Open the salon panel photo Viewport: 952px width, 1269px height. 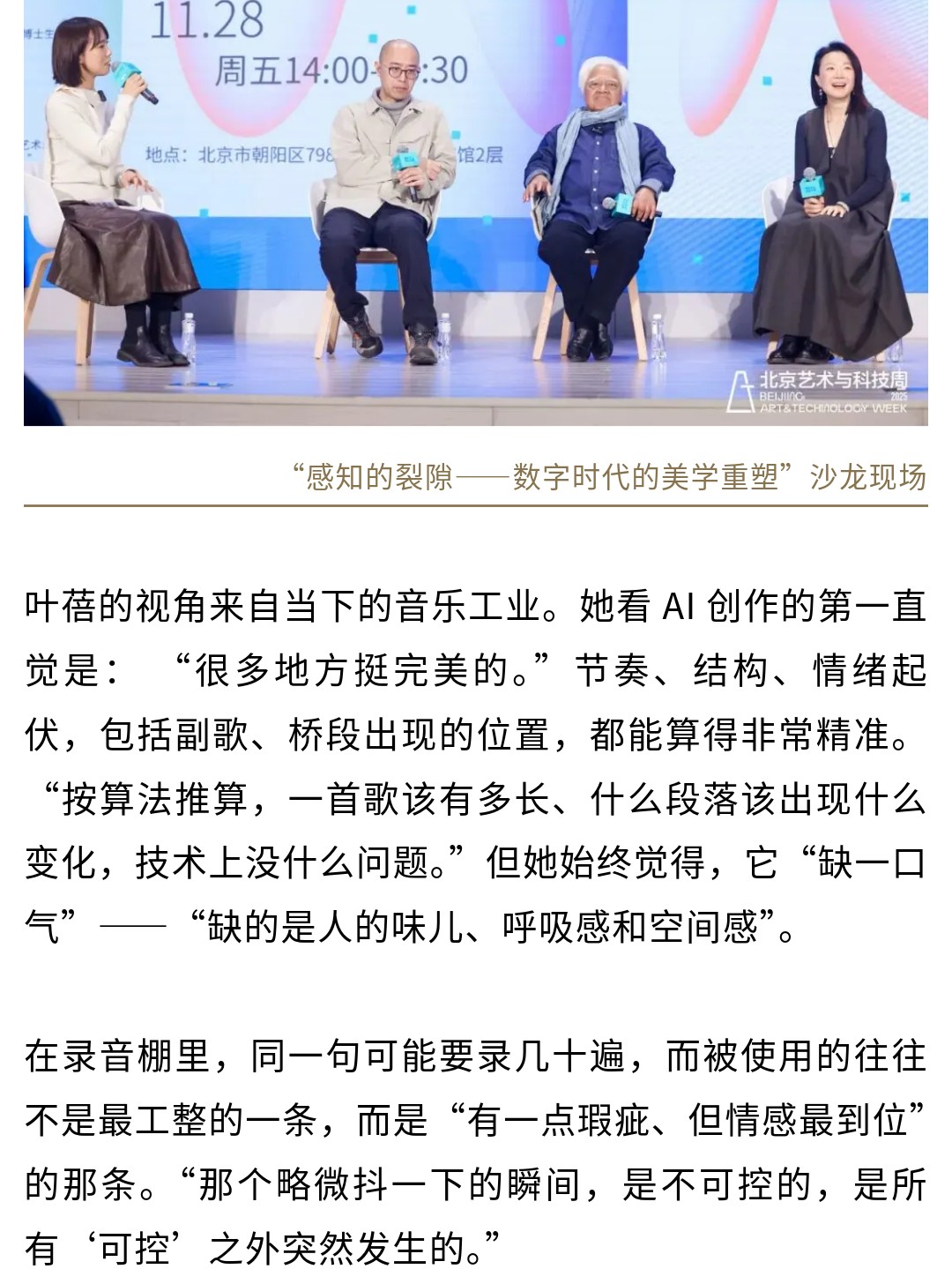476,212
